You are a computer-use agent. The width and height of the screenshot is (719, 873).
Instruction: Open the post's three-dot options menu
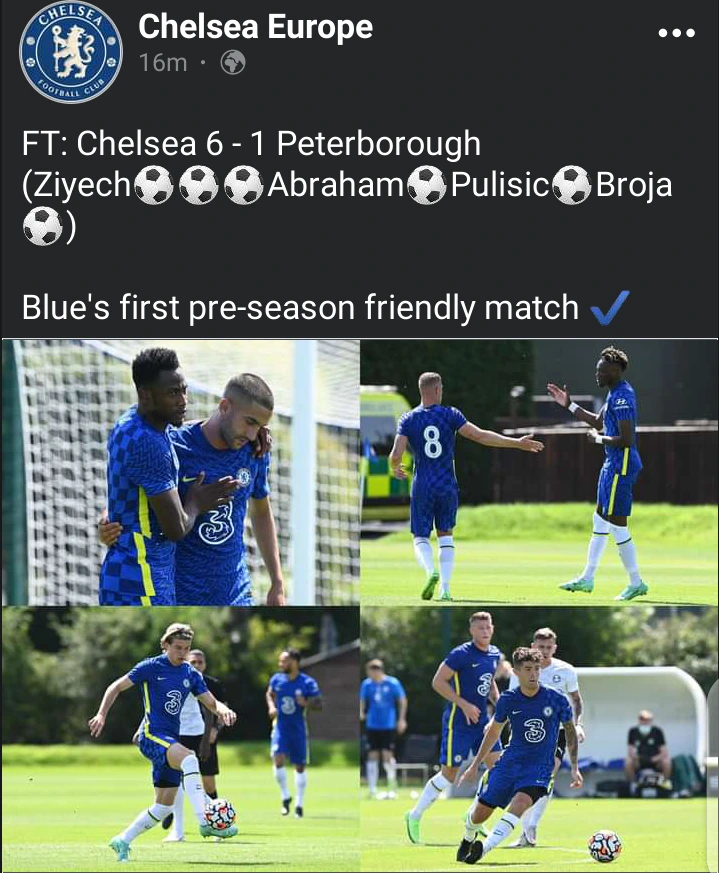click(676, 33)
